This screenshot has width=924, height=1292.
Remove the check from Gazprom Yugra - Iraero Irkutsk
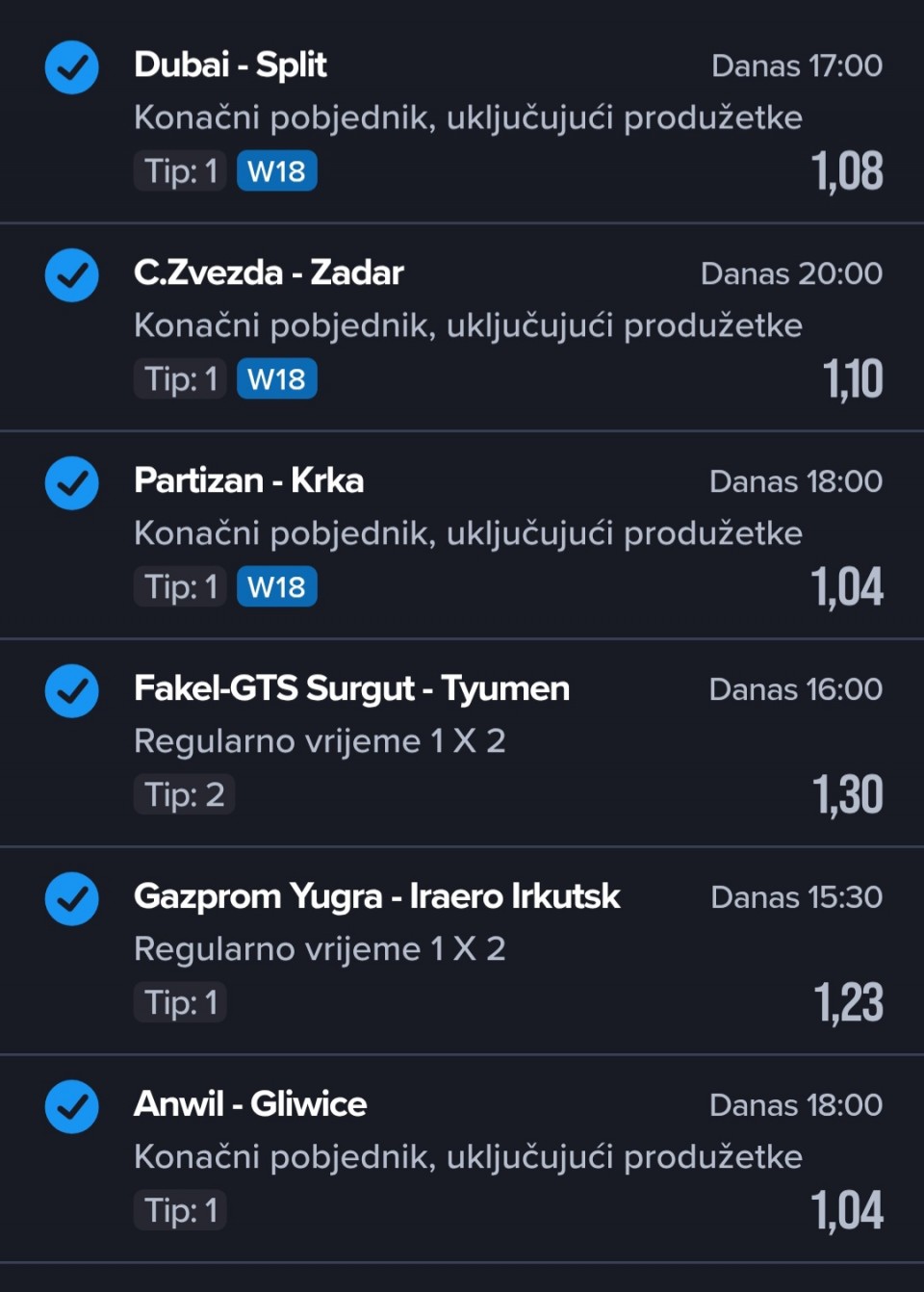72,899
